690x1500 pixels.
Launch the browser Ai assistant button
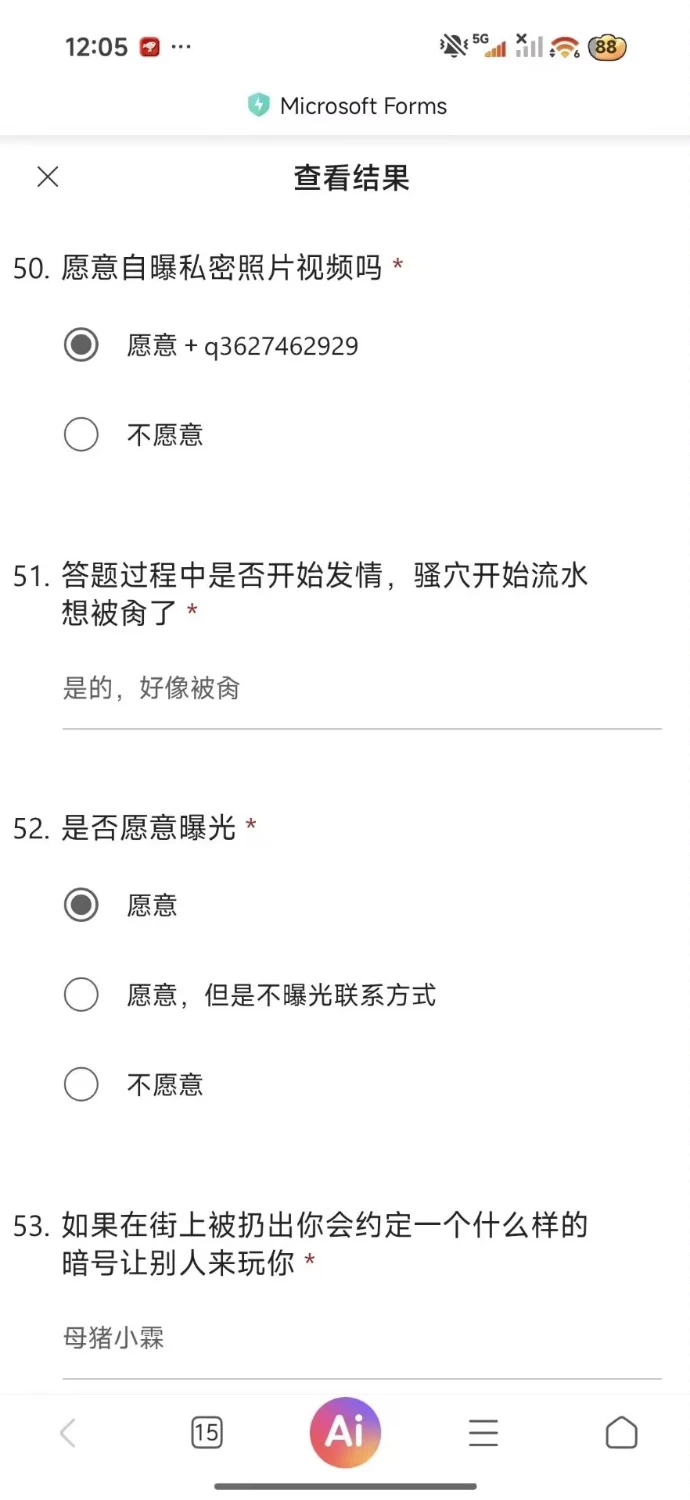pyautogui.click(x=345, y=1432)
